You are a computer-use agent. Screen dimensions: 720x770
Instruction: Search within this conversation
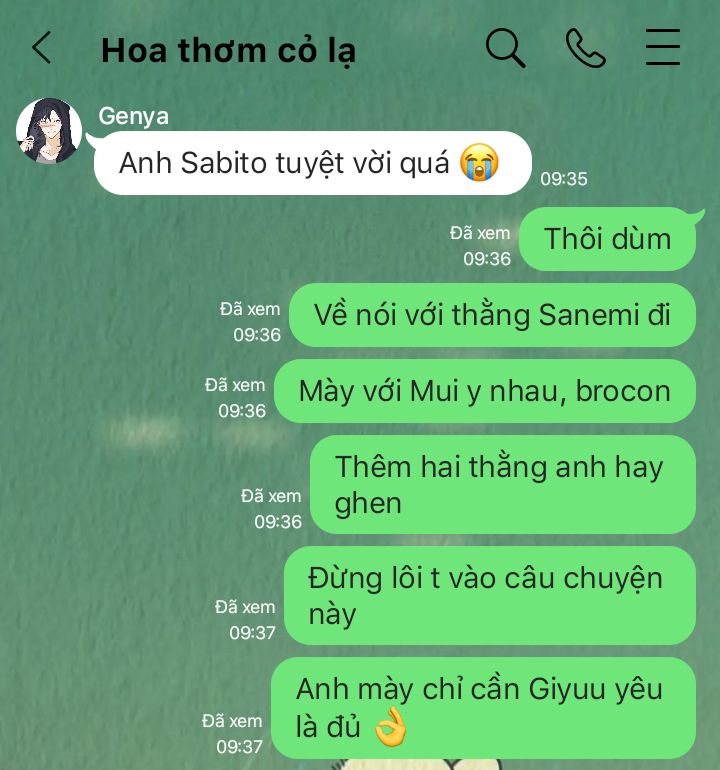(505, 48)
